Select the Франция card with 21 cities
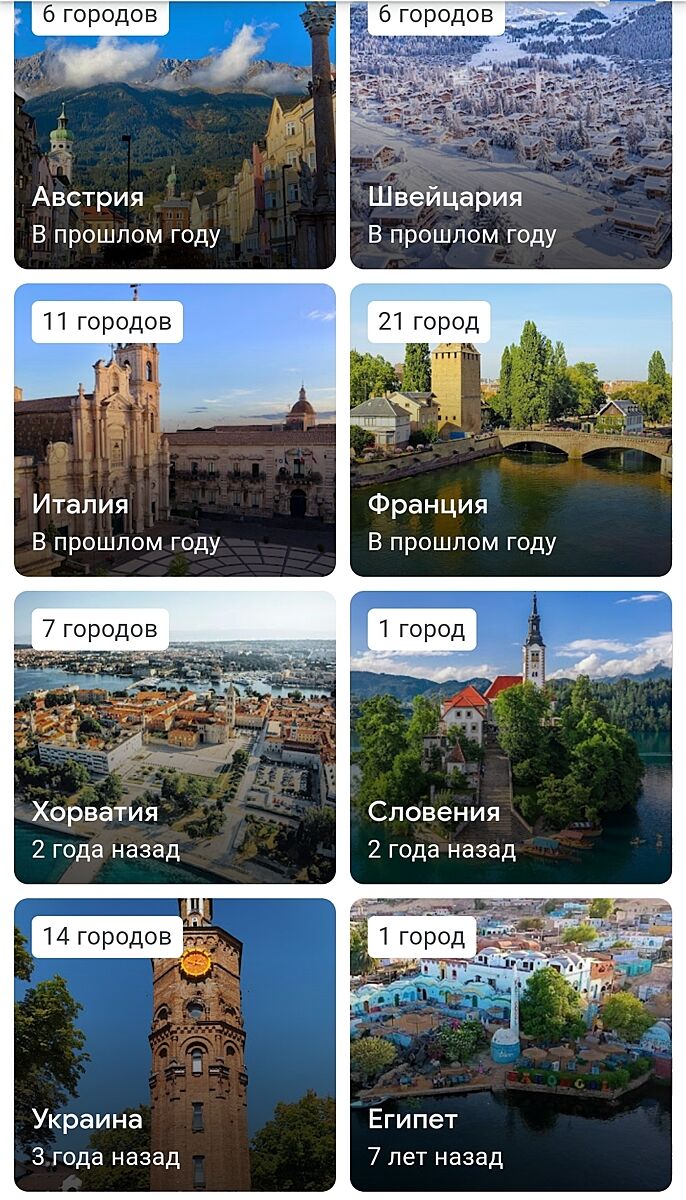686x1200 pixels. click(510, 430)
